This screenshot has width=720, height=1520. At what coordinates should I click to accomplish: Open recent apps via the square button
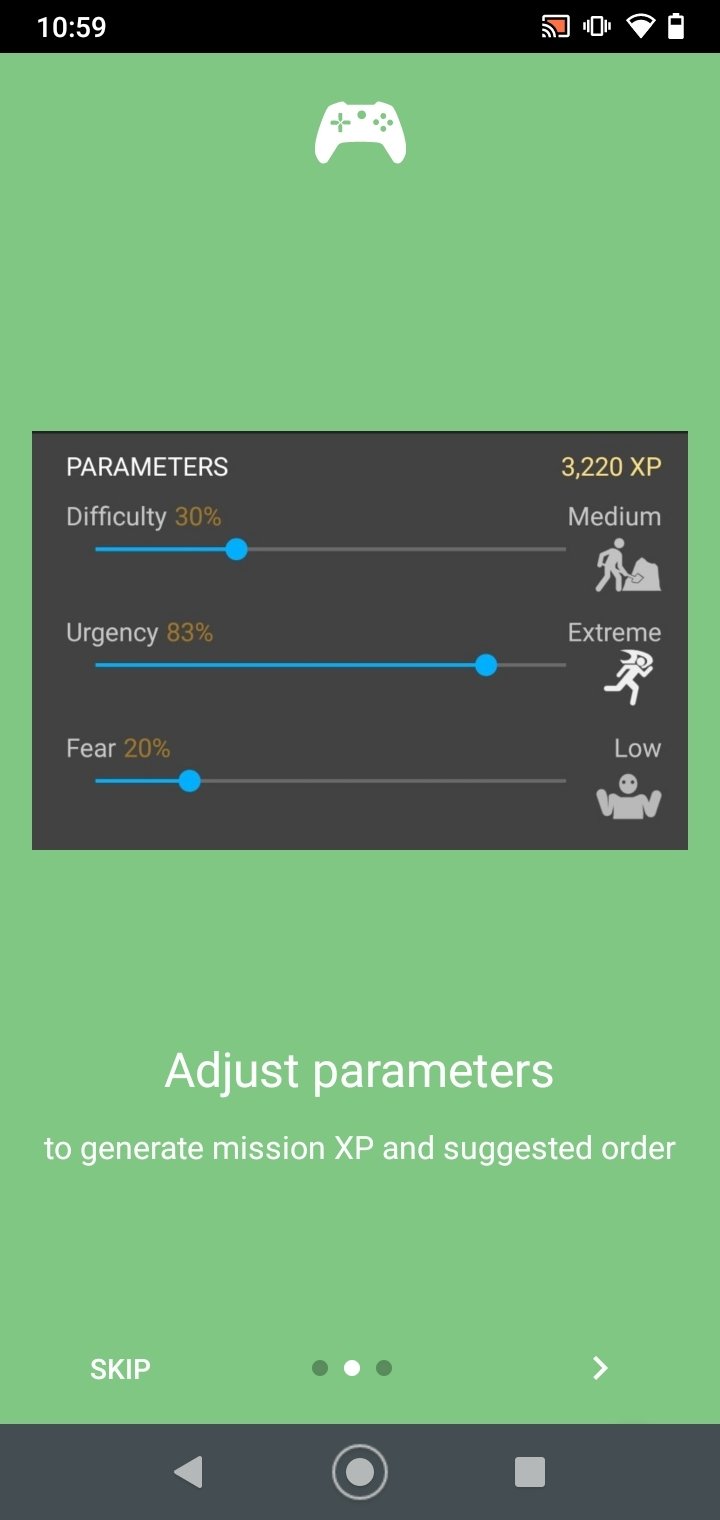pyautogui.click(x=530, y=1472)
